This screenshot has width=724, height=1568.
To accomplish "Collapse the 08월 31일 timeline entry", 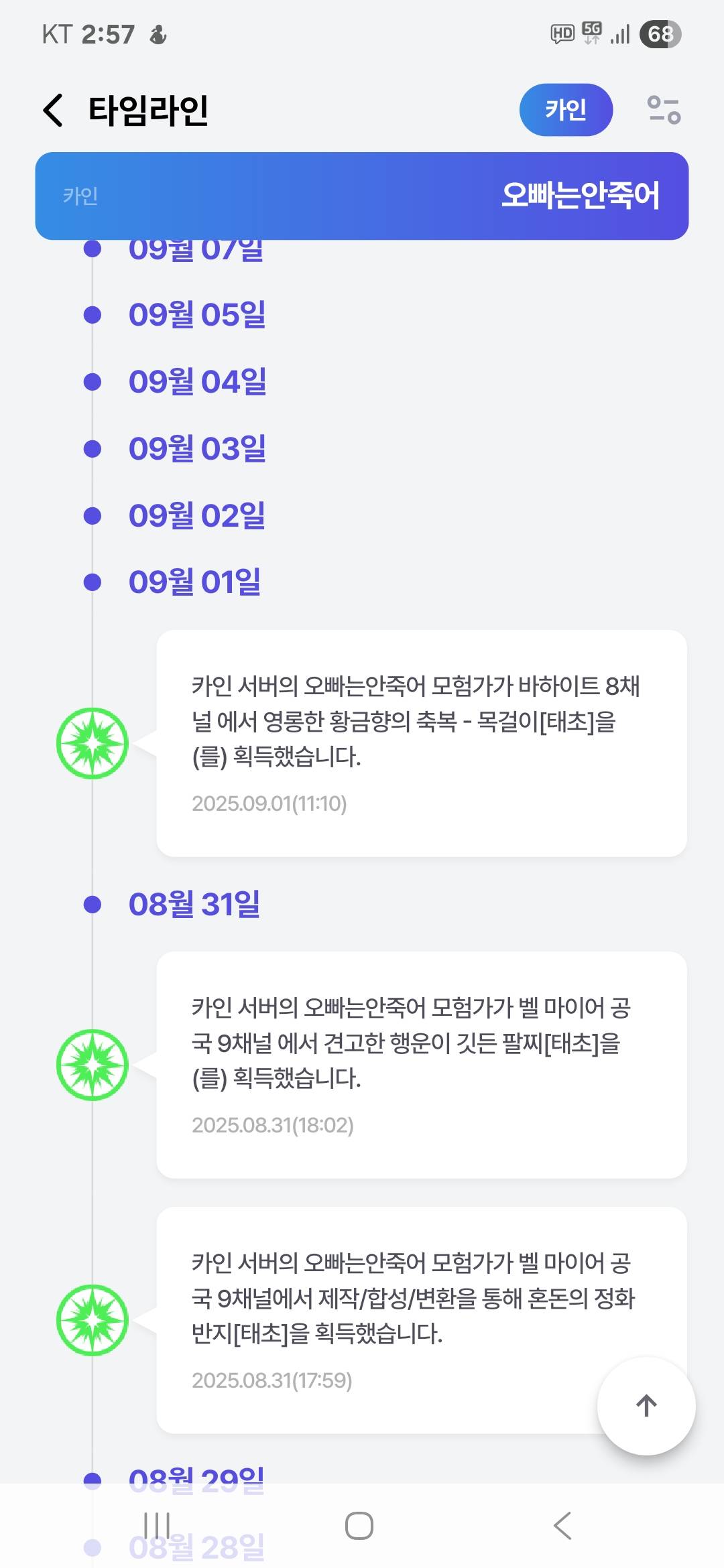I will tap(194, 904).
